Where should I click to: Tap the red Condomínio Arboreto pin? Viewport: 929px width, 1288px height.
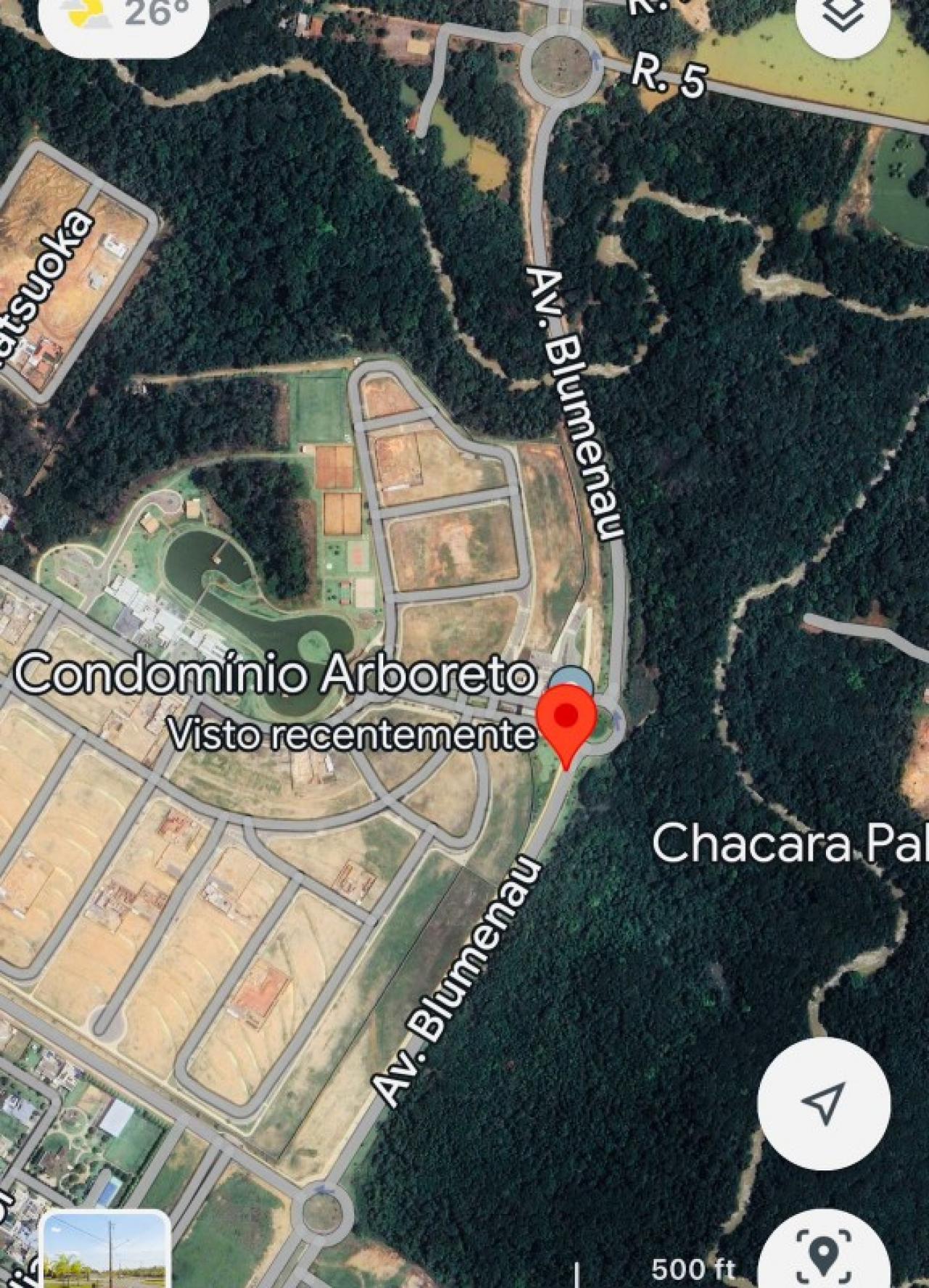[x=567, y=723]
